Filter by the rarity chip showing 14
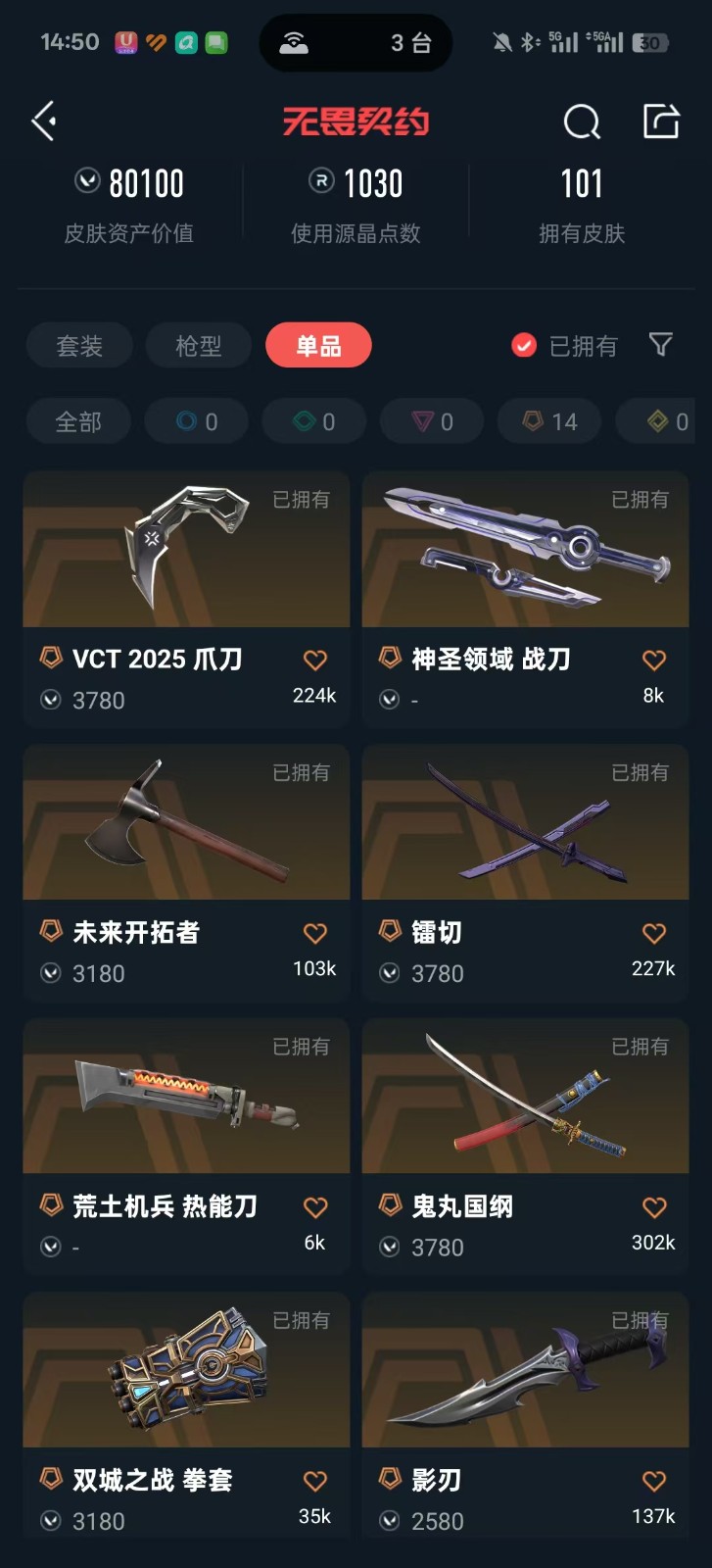The width and height of the screenshot is (712, 1568). 549,422
